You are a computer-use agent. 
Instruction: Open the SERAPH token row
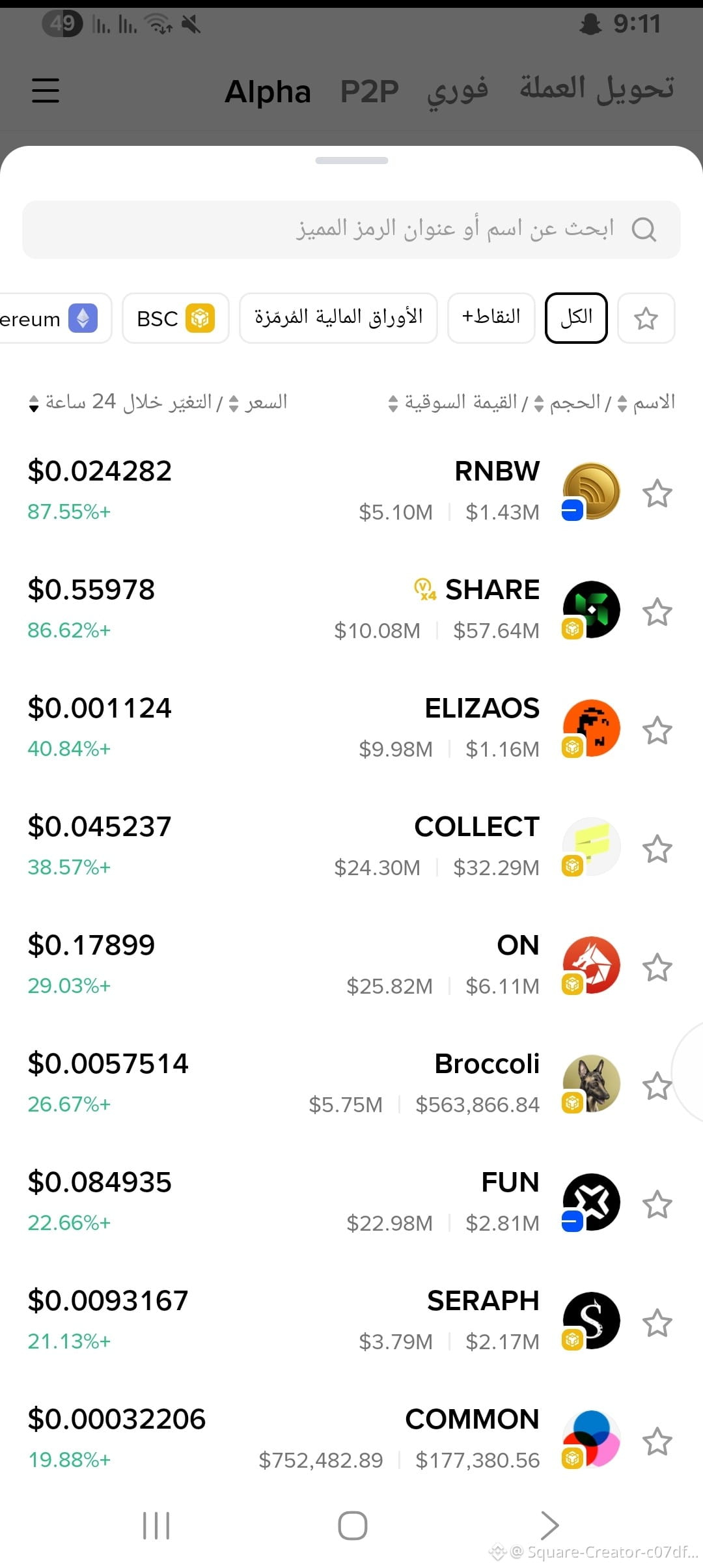[x=351, y=1321]
